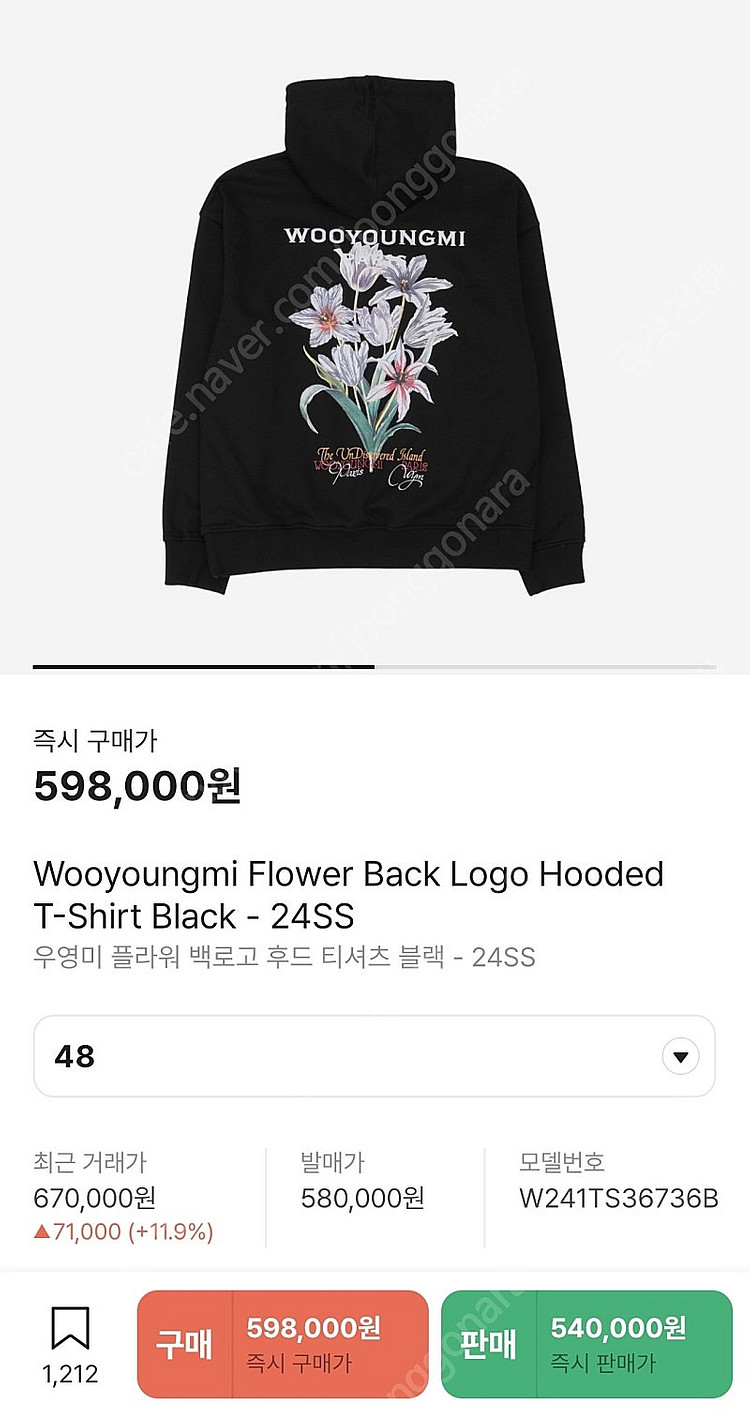Tap the red 구매 buy button
Screen dimensions: 750x1418
click(x=282, y=1343)
